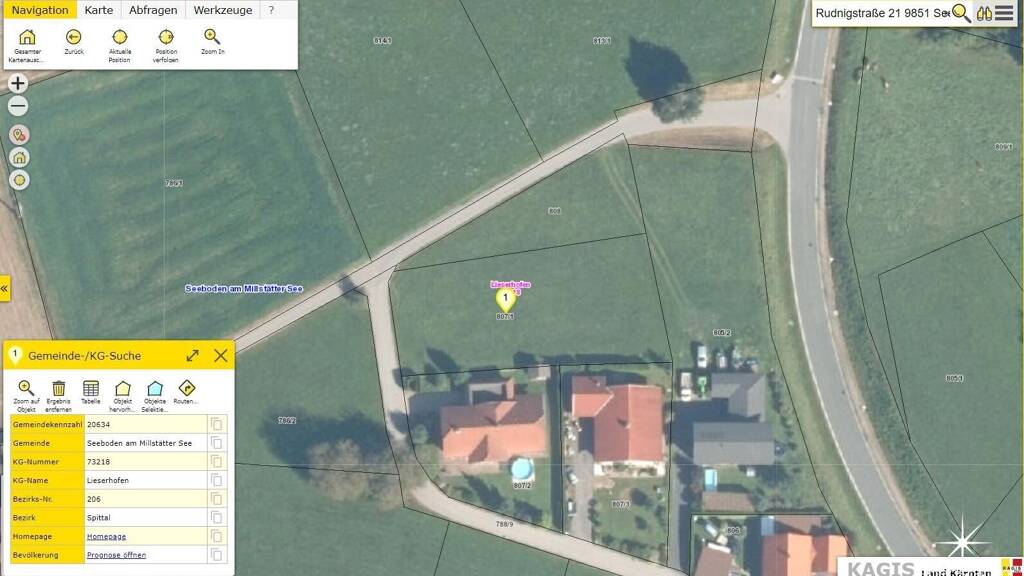Open the hamburger menu
Image resolution: width=1024 pixels, height=576 pixels.
(1004, 13)
